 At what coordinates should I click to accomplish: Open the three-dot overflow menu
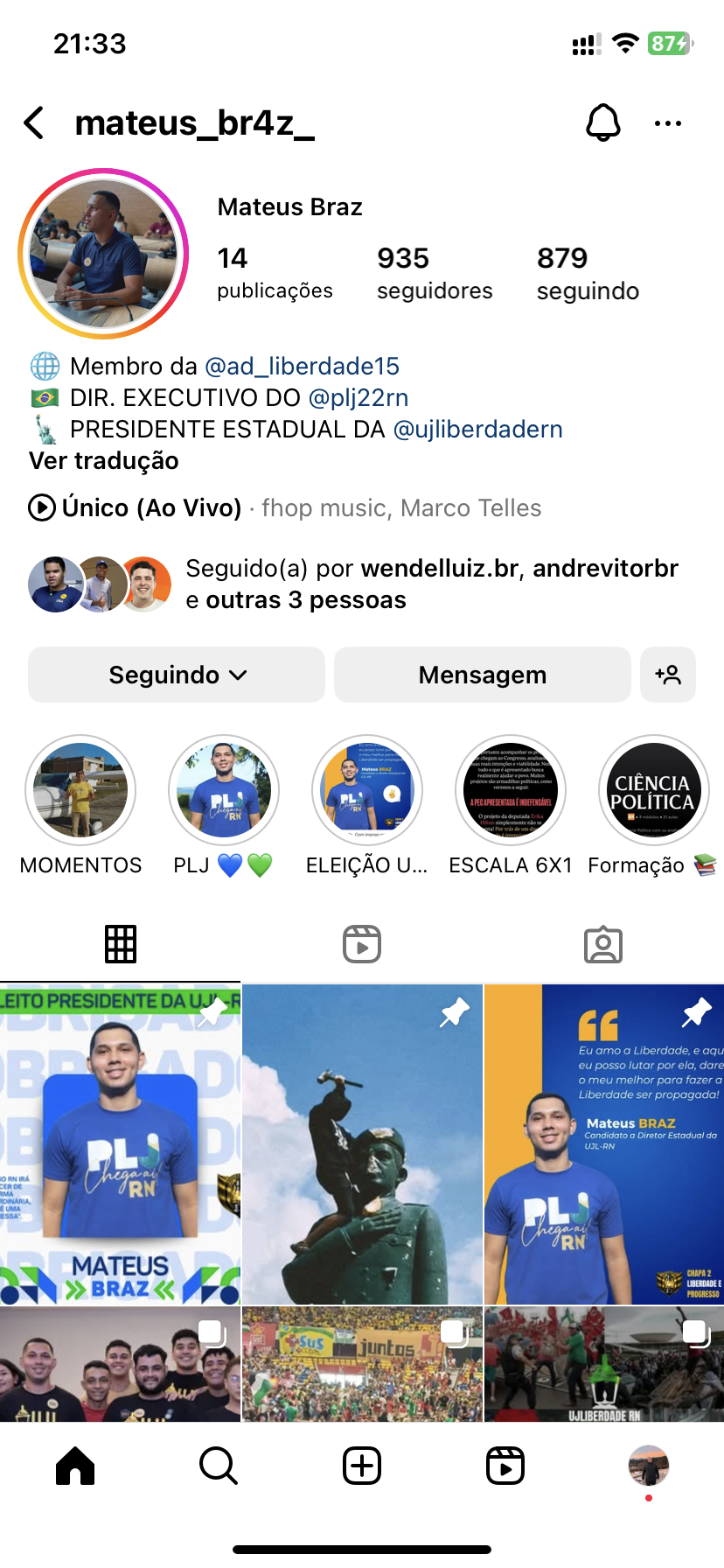tap(668, 123)
